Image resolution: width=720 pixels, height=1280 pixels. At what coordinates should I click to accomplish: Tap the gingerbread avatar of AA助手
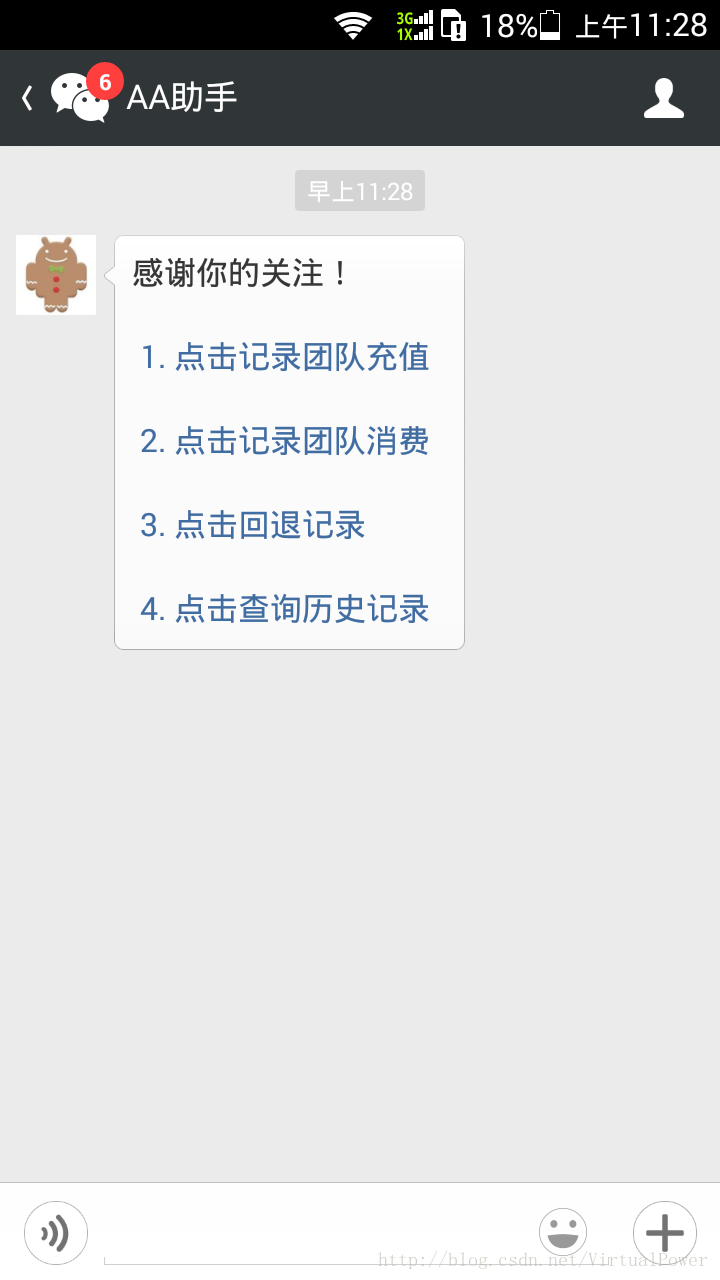point(56,275)
